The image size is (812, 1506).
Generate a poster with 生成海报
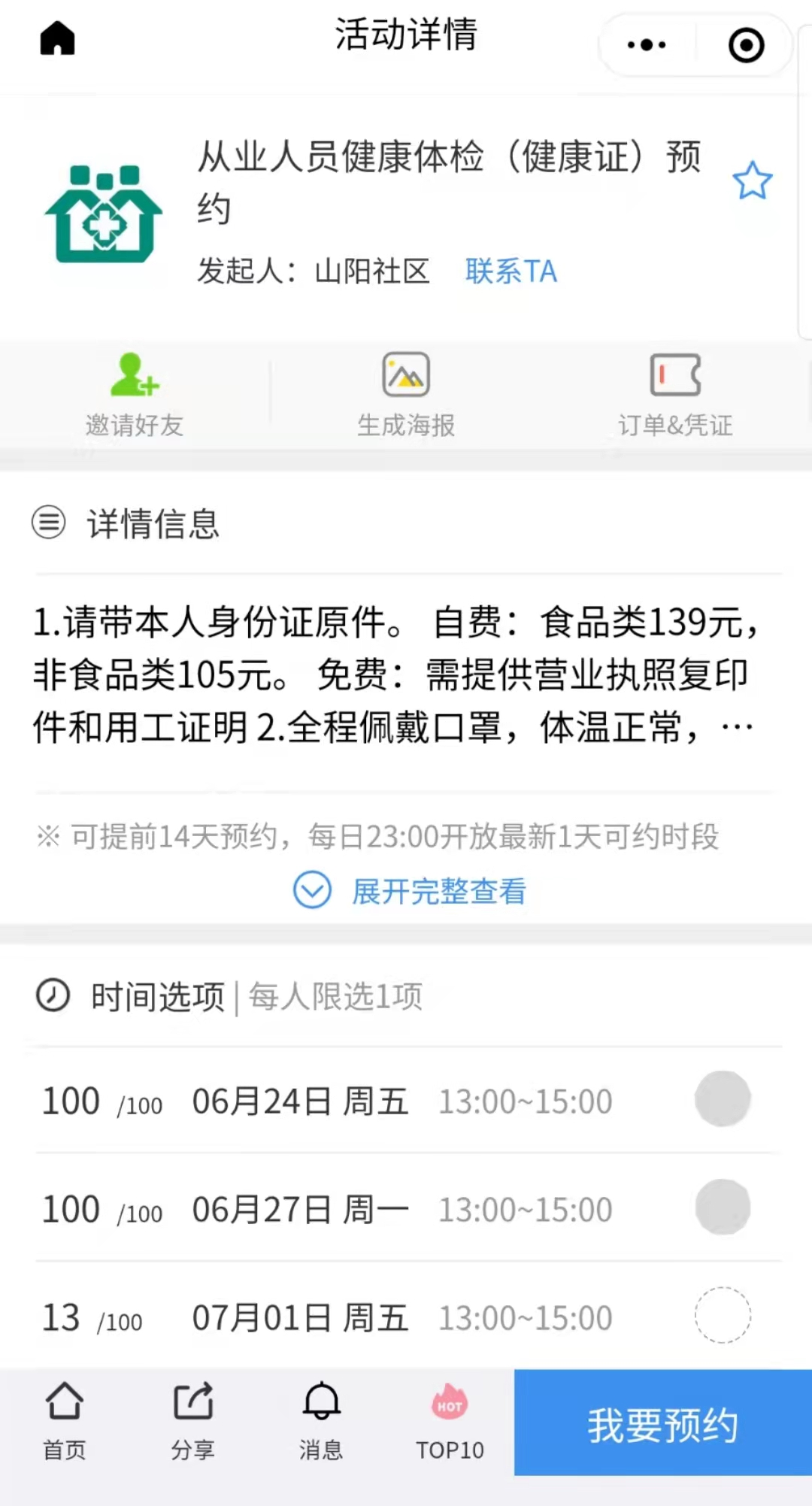(x=406, y=395)
